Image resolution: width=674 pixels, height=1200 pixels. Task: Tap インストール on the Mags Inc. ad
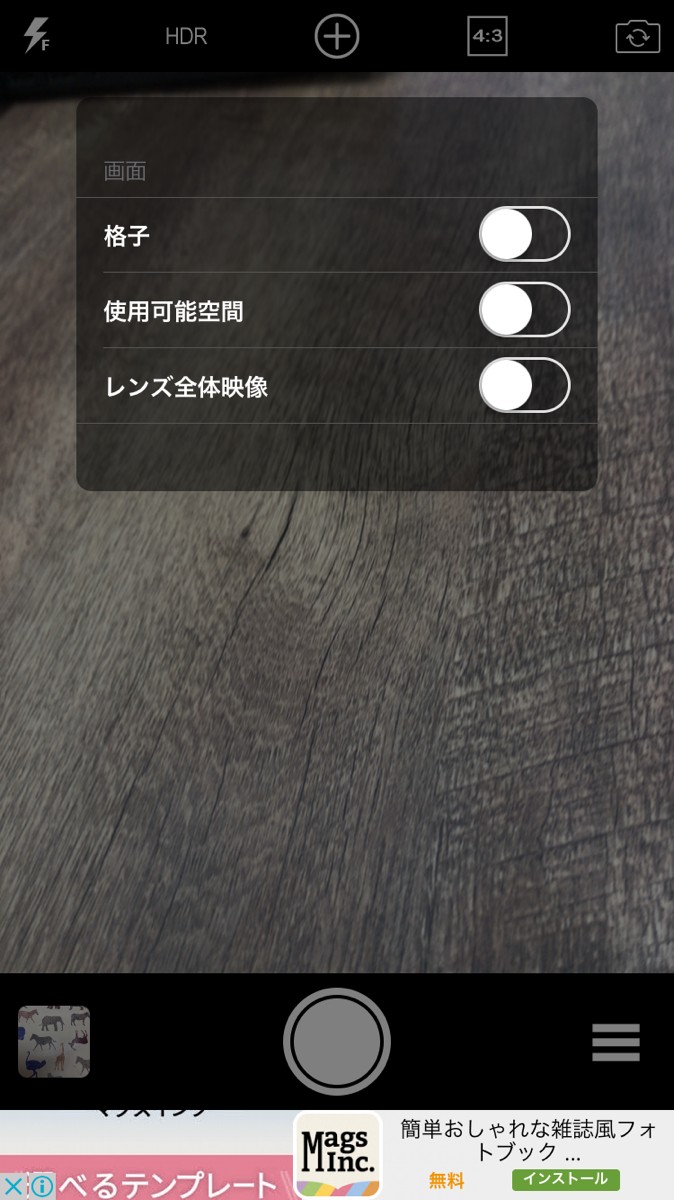[x=565, y=1180]
